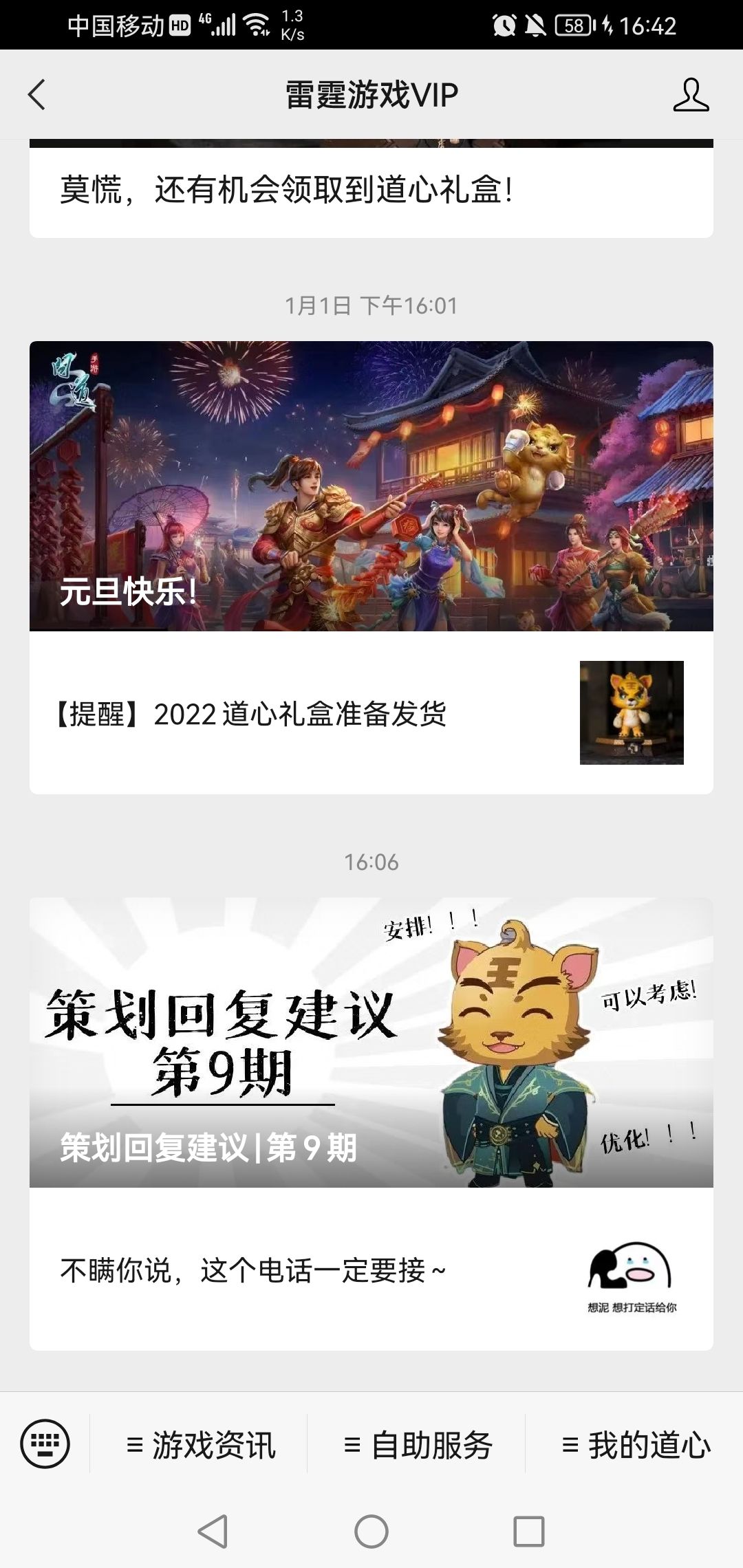
Task: Go back from 雷霆游戏VIP chat
Action: click(37, 94)
